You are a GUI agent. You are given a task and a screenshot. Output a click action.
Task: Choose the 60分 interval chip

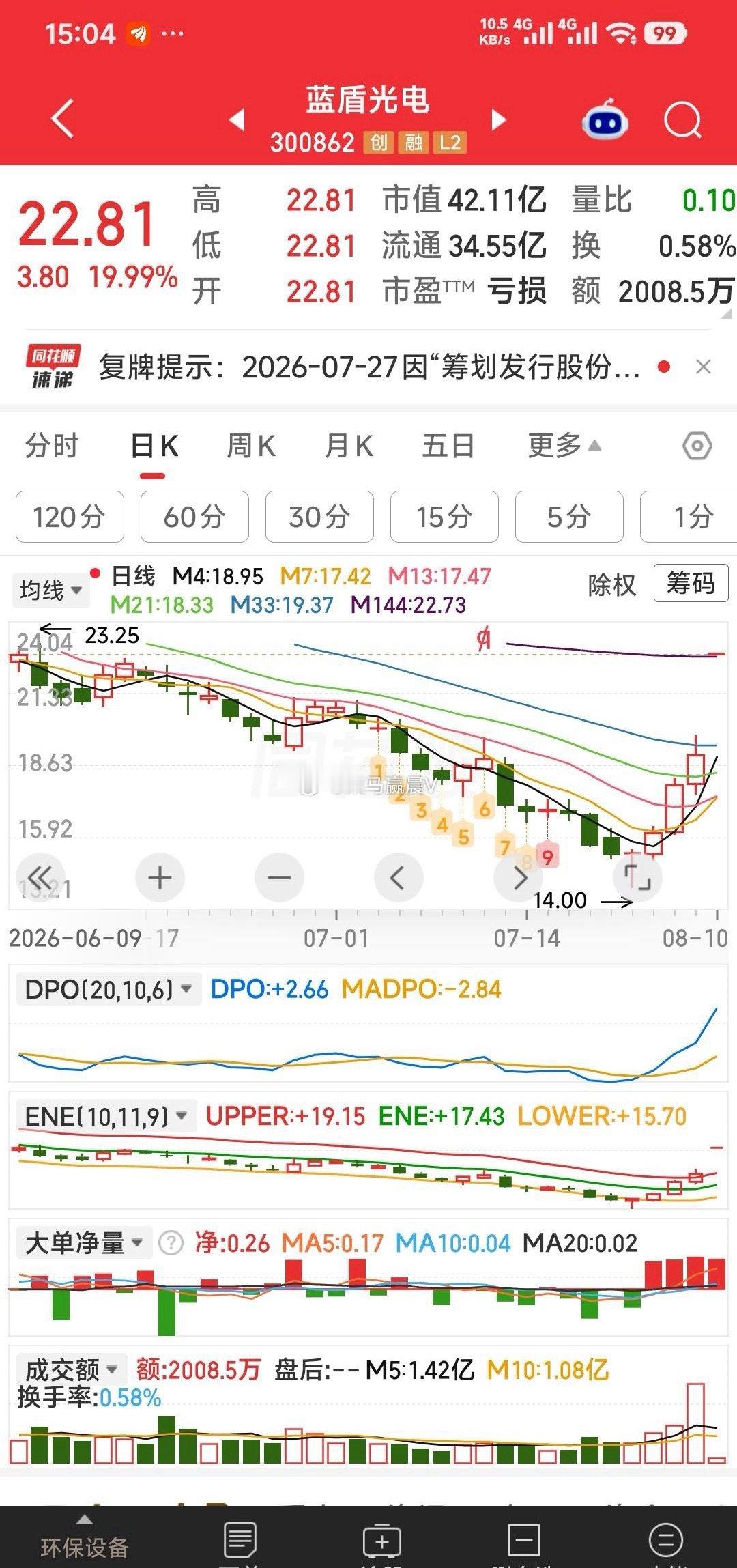(x=194, y=517)
